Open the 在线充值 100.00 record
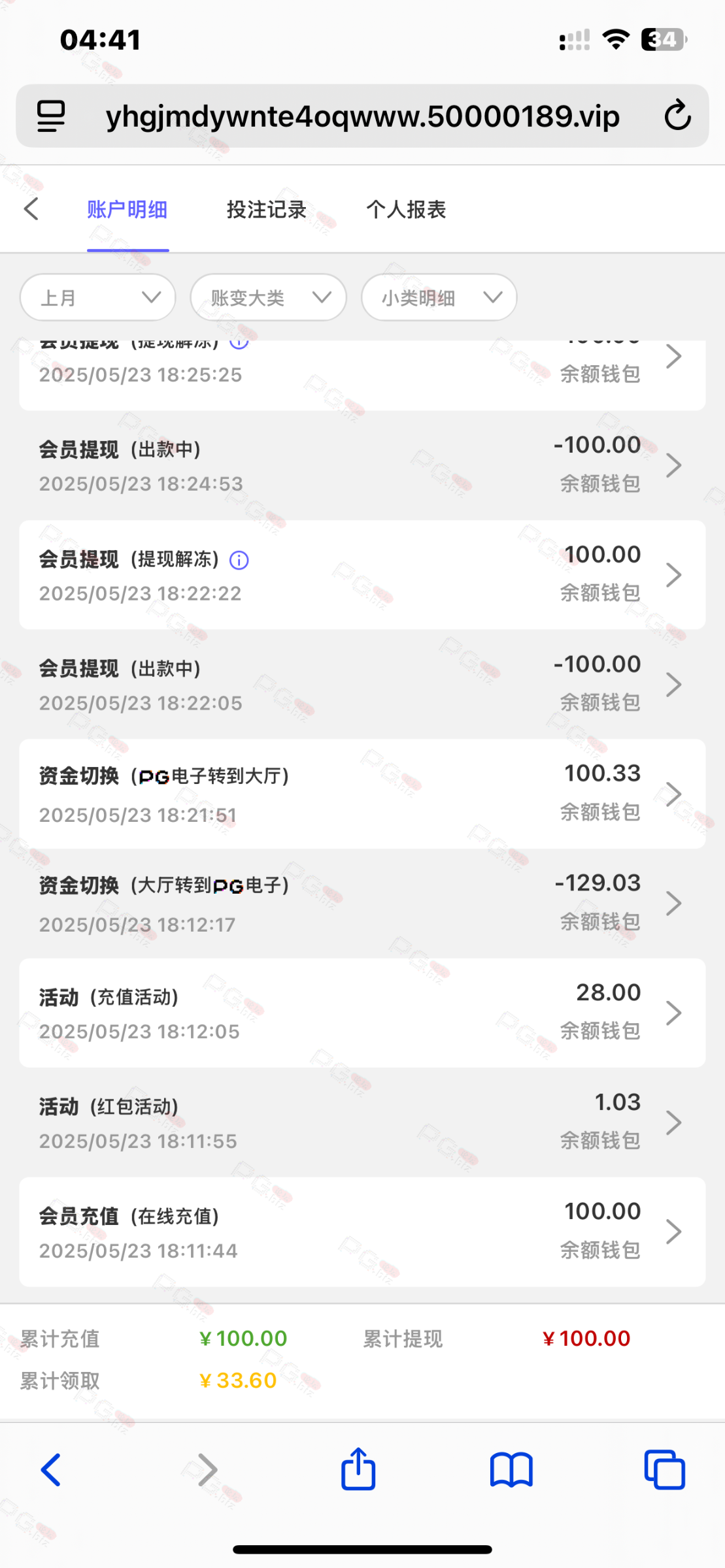This screenshot has height=1568, width=725. 362,1232
